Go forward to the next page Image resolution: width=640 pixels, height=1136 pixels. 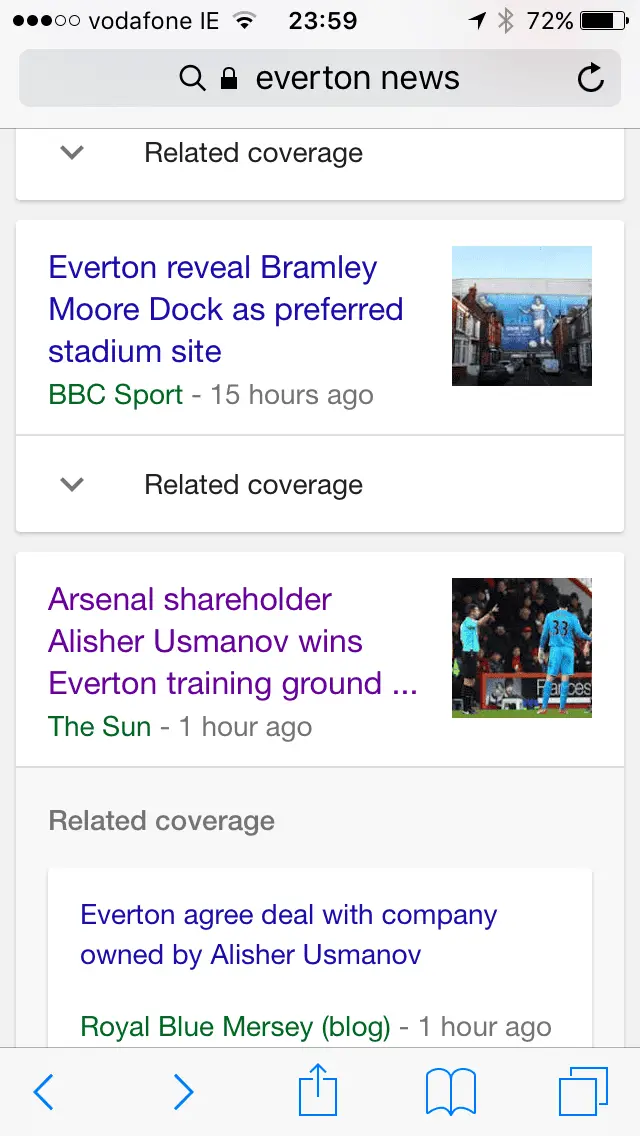coord(183,1092)
